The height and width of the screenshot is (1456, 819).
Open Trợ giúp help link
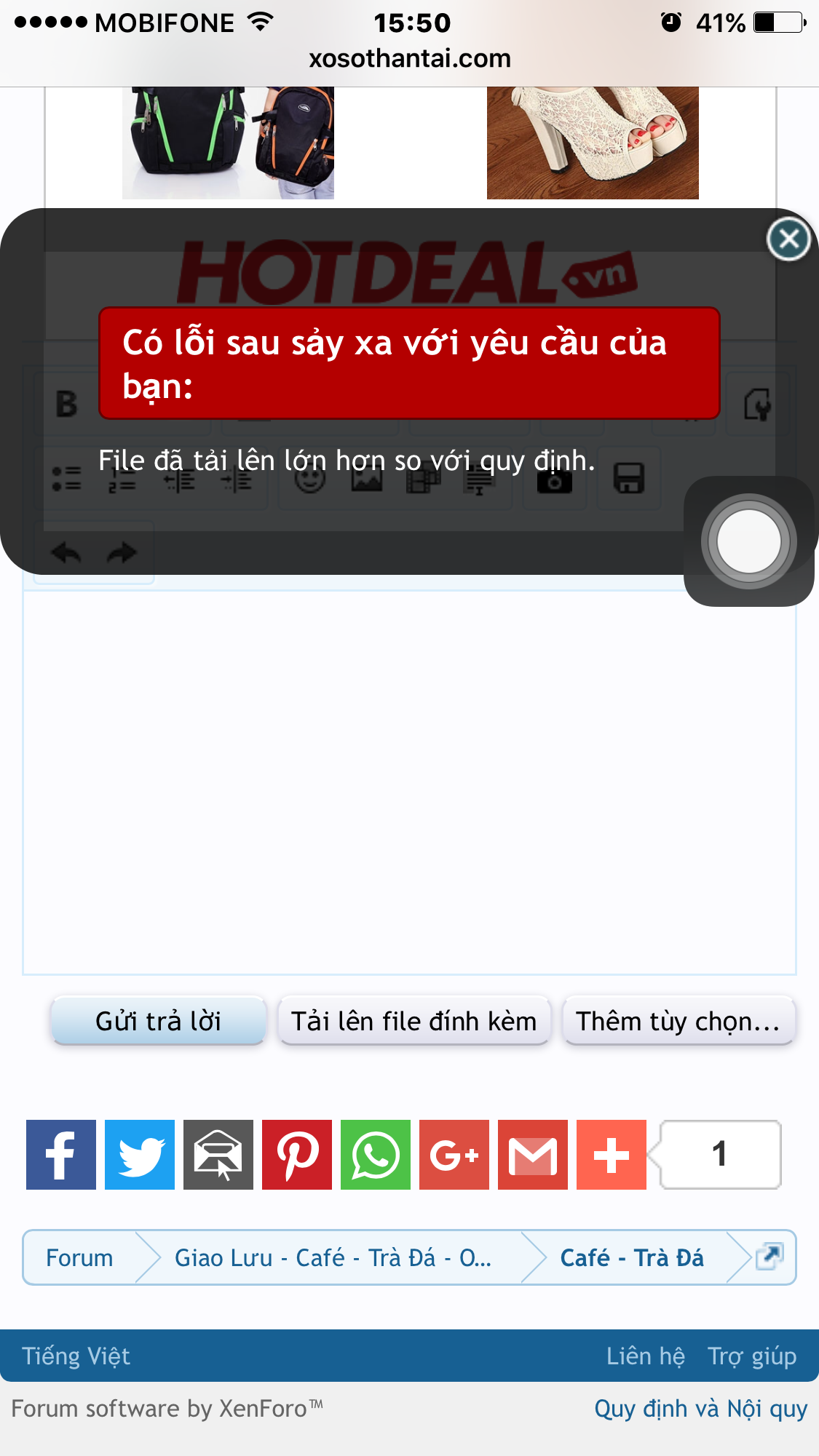point(752,1356)
